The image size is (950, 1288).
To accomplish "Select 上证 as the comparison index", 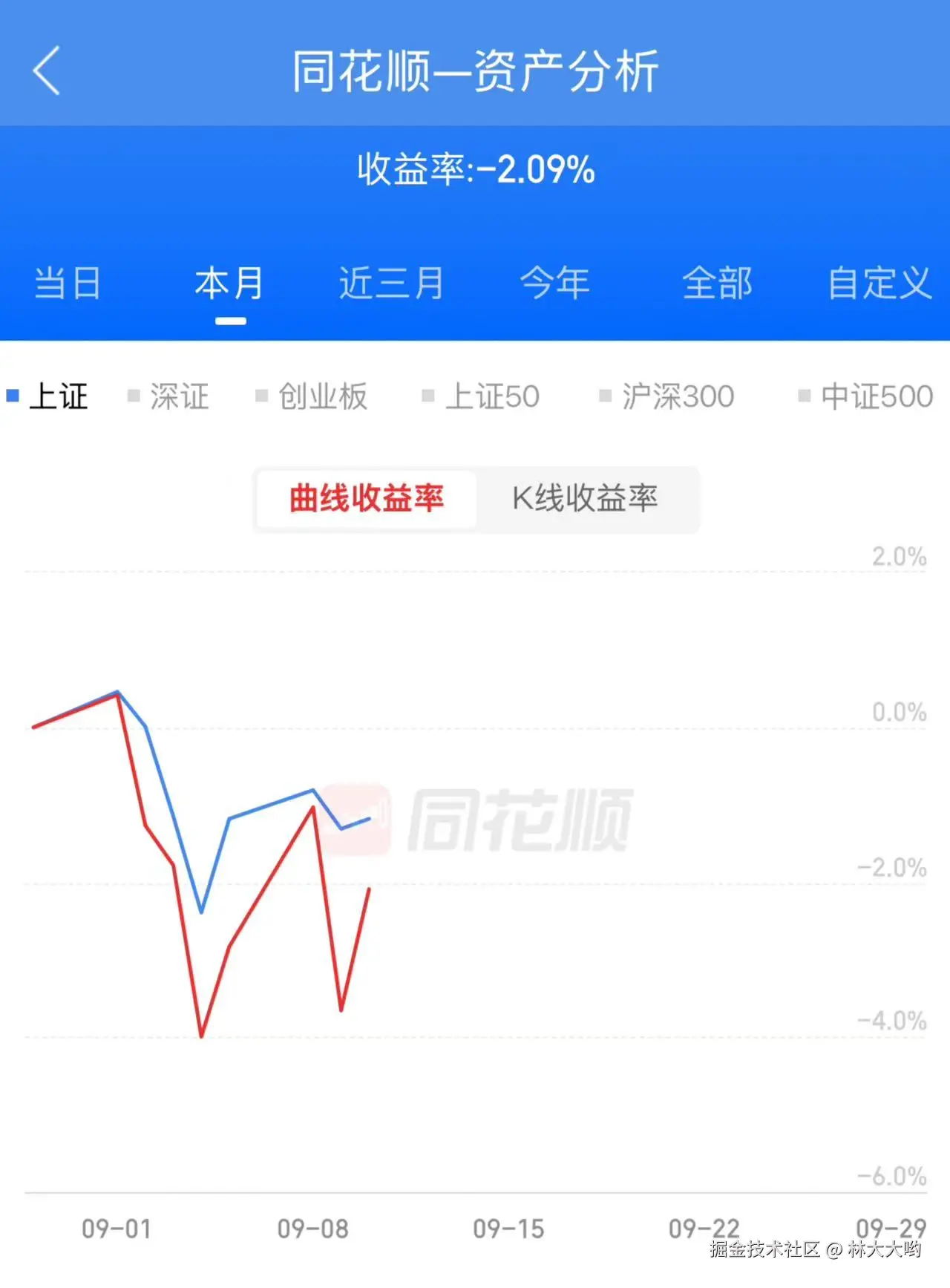I will pyautogui.click(x=49, y=396).
